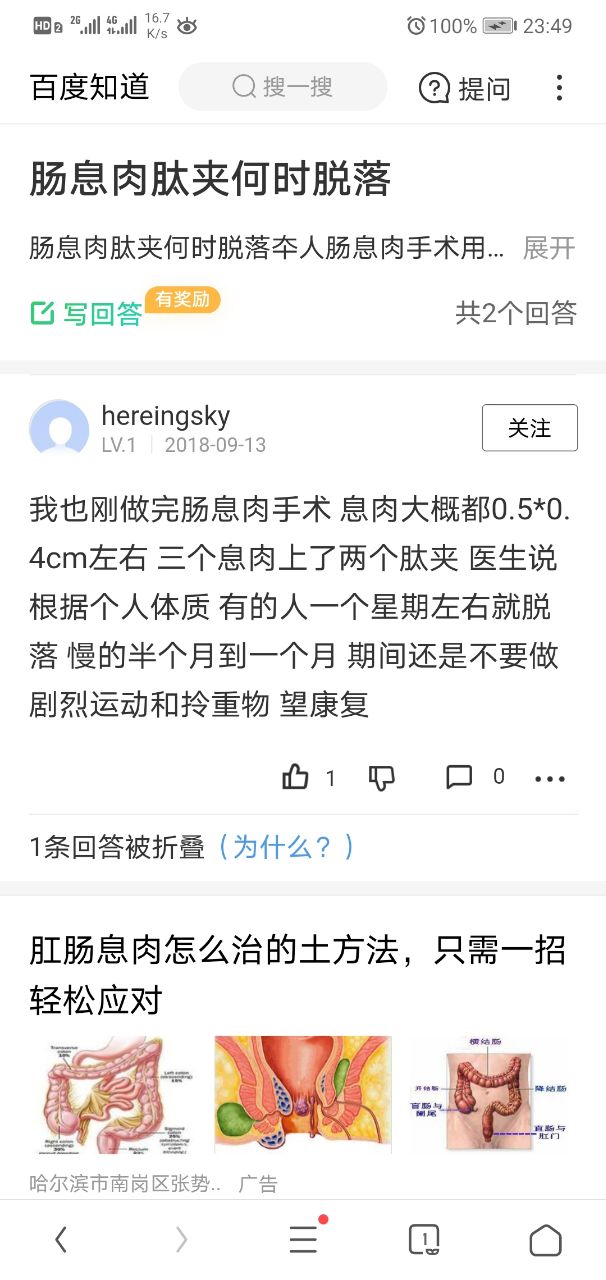Expand the question description with 展开

click(549, 248)
